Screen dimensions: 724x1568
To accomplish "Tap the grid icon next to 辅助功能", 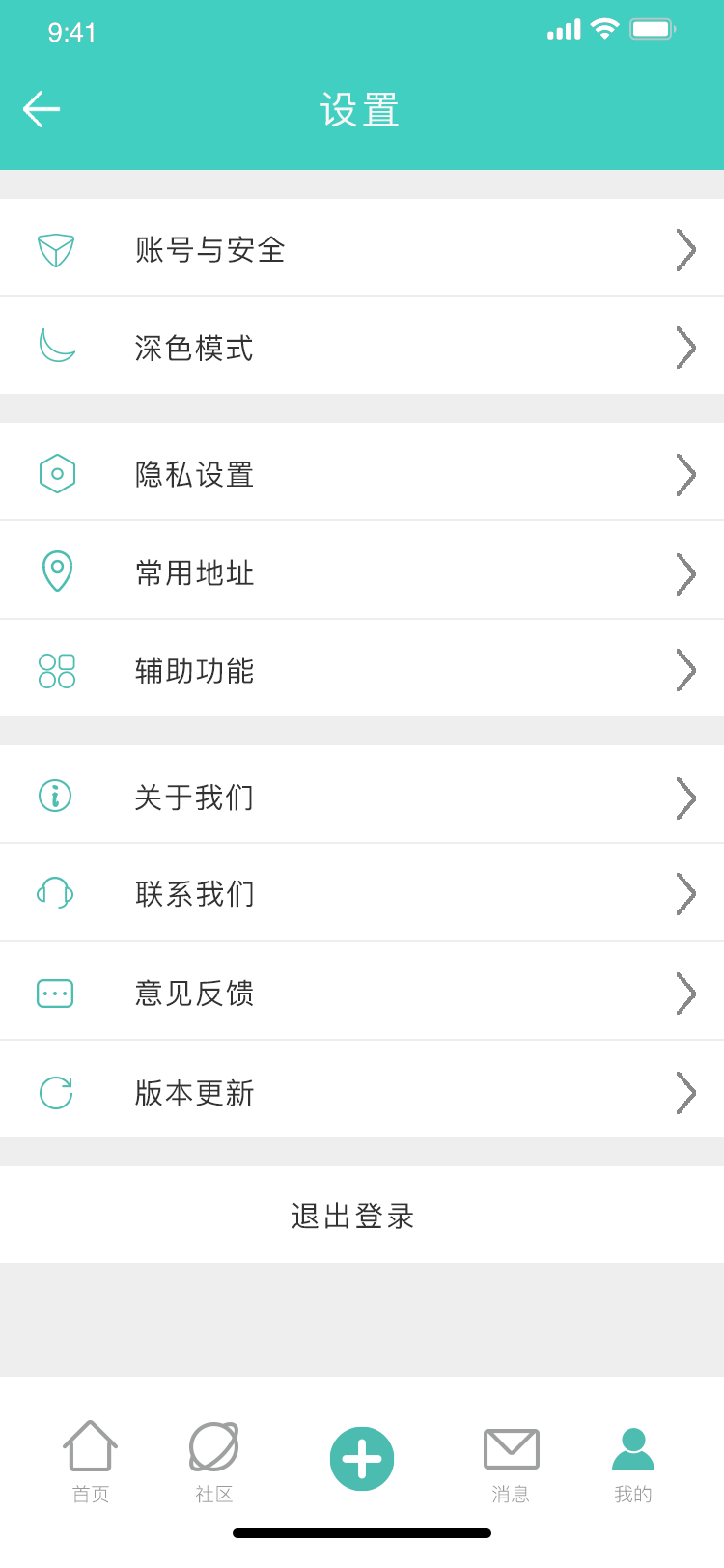I will coord(57,668).
